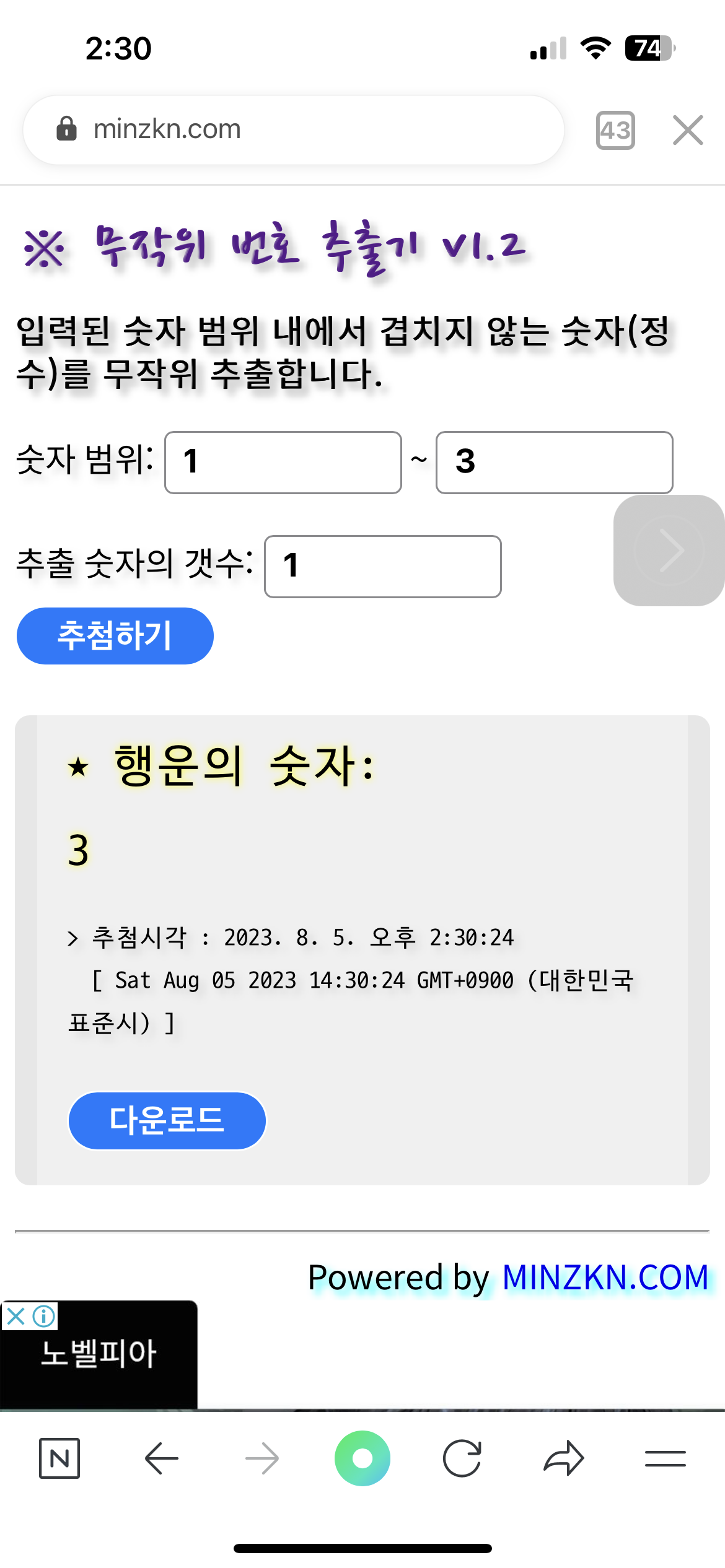Go back to the previous page
Image resolution: width=725 pixels, height=1568 pixels.
click(161, 1458)
